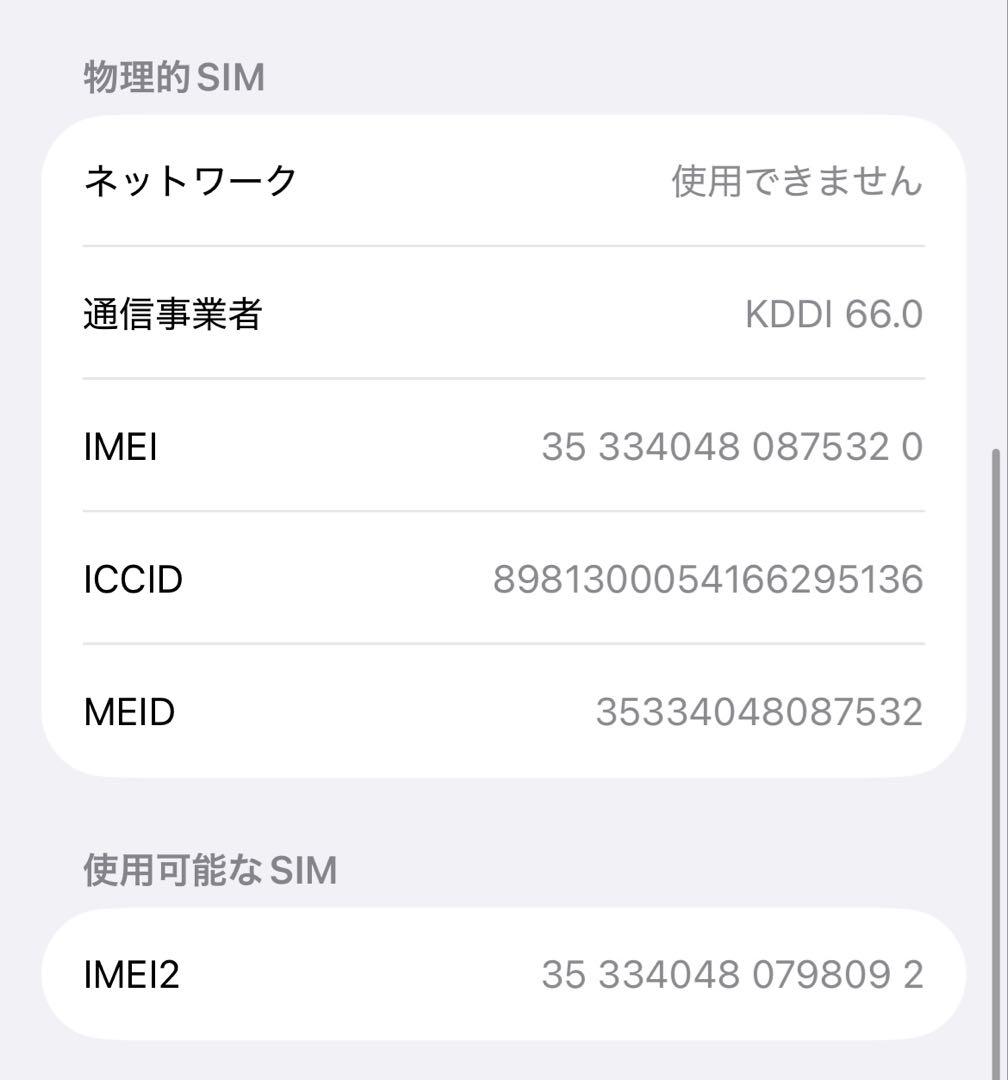The height and width of the screenshot is (1080, 1008).
Task: Tap the empty area between the two SIM cards
Action: pyautogui.click(x=504, y=810)
